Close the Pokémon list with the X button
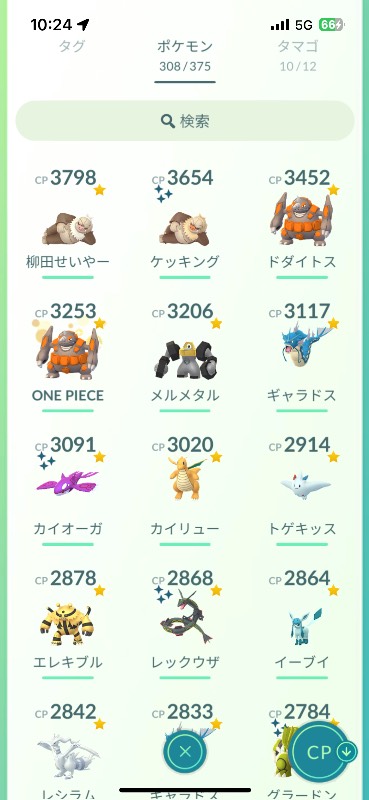Screen dimensions: 369x800 (185, 751)
